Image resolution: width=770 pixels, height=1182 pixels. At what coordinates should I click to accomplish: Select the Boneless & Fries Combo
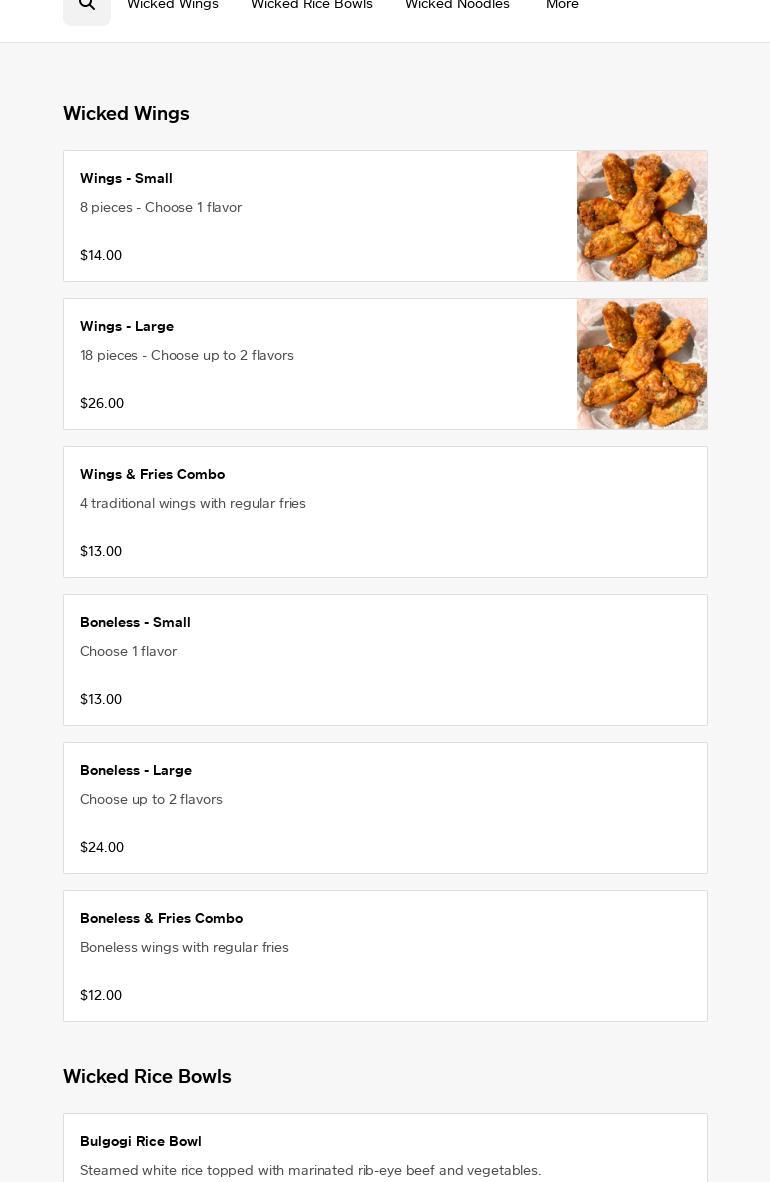385,956
